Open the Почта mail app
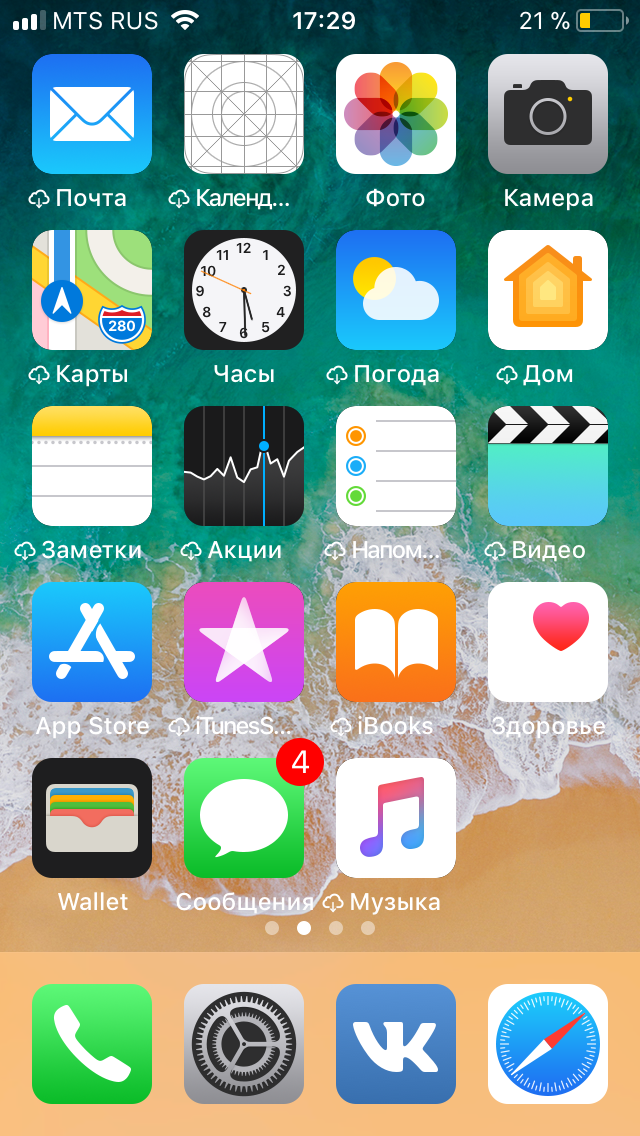Image resolution: width=640 pixels, height=1136 pixels. point(92,114)
